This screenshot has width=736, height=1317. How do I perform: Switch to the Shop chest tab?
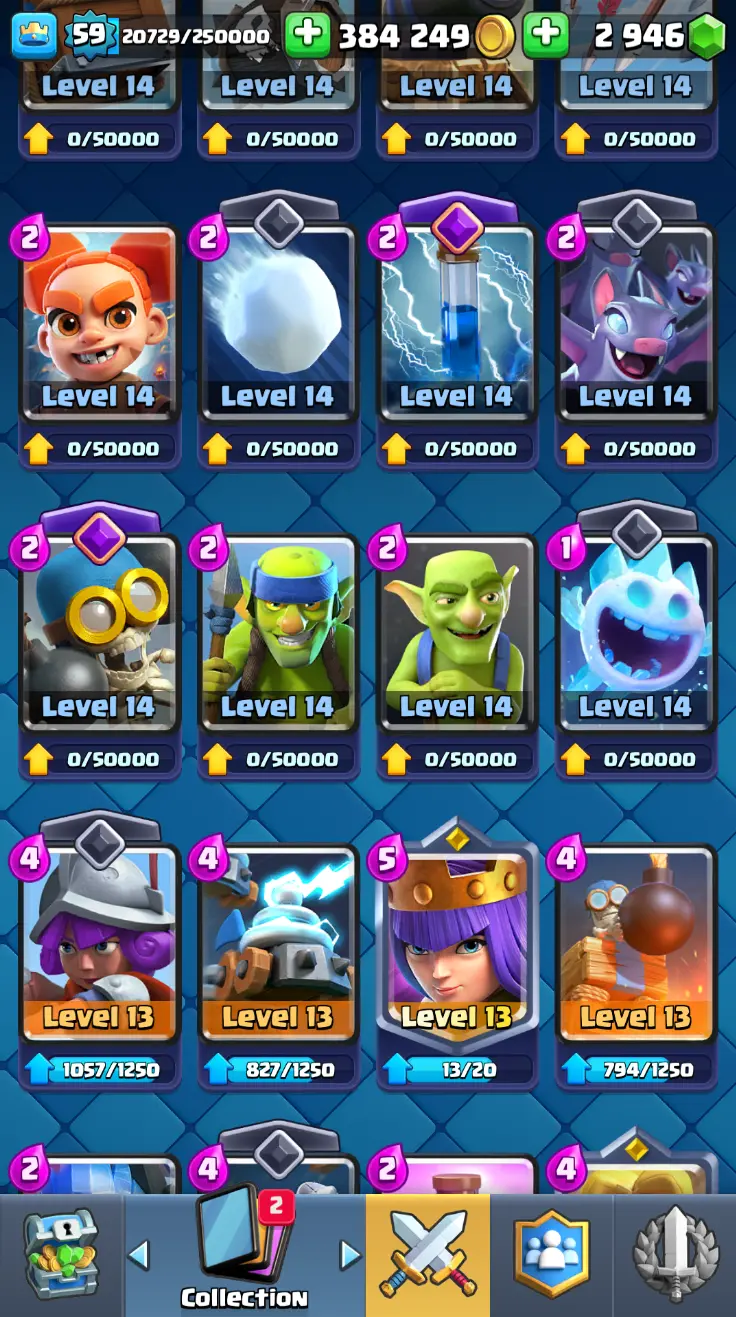tap(61, 1256)
